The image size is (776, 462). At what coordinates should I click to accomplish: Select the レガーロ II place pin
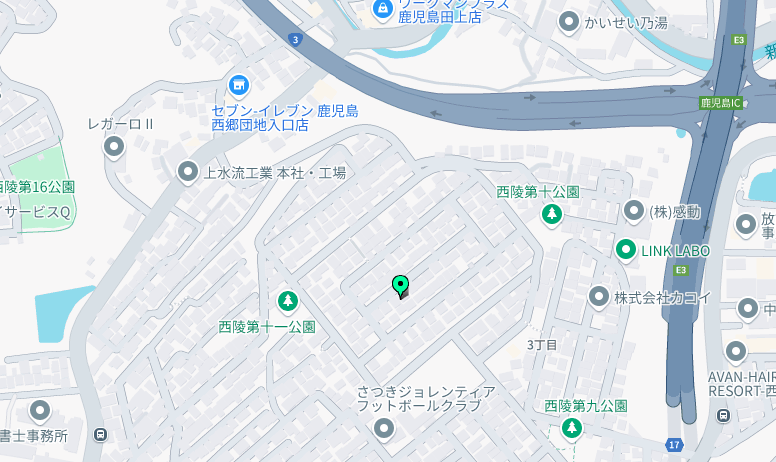click(x=114, y=147)
